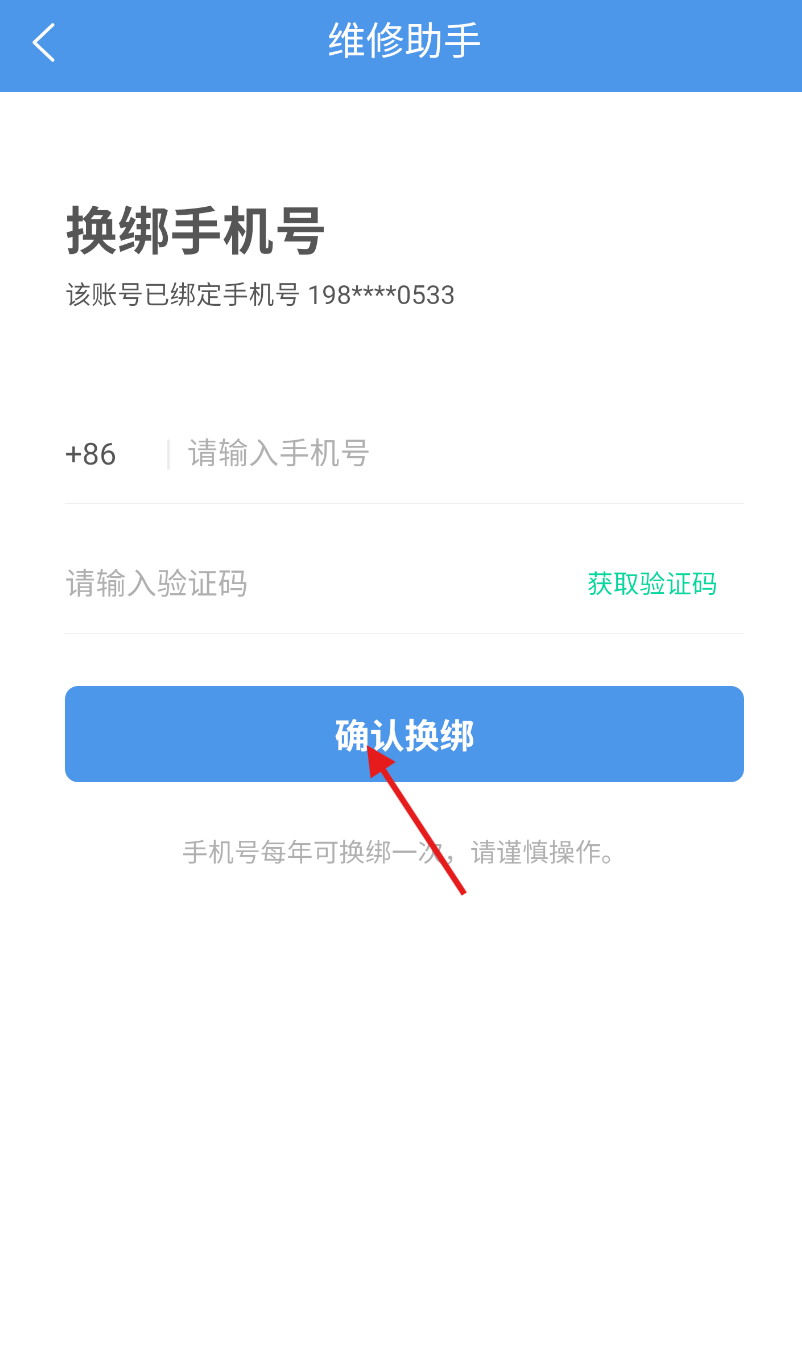
Task: Confirm with the 确认换绑 button
Action: [404, 734]
